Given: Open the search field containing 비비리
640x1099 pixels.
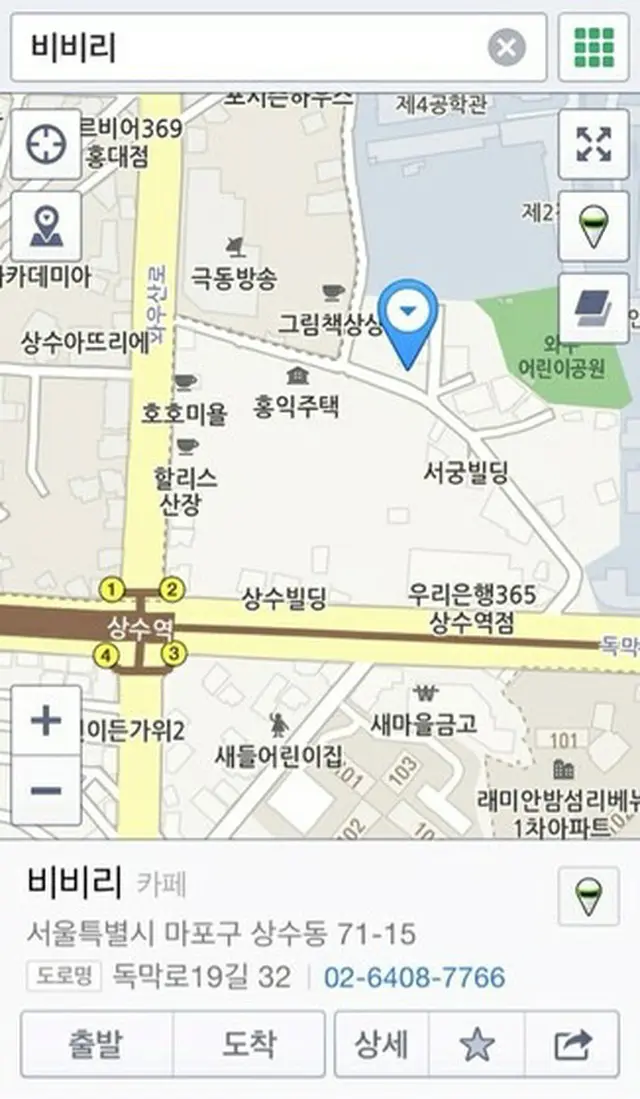Looking at the screenshot, I should (x=250, y=47).
